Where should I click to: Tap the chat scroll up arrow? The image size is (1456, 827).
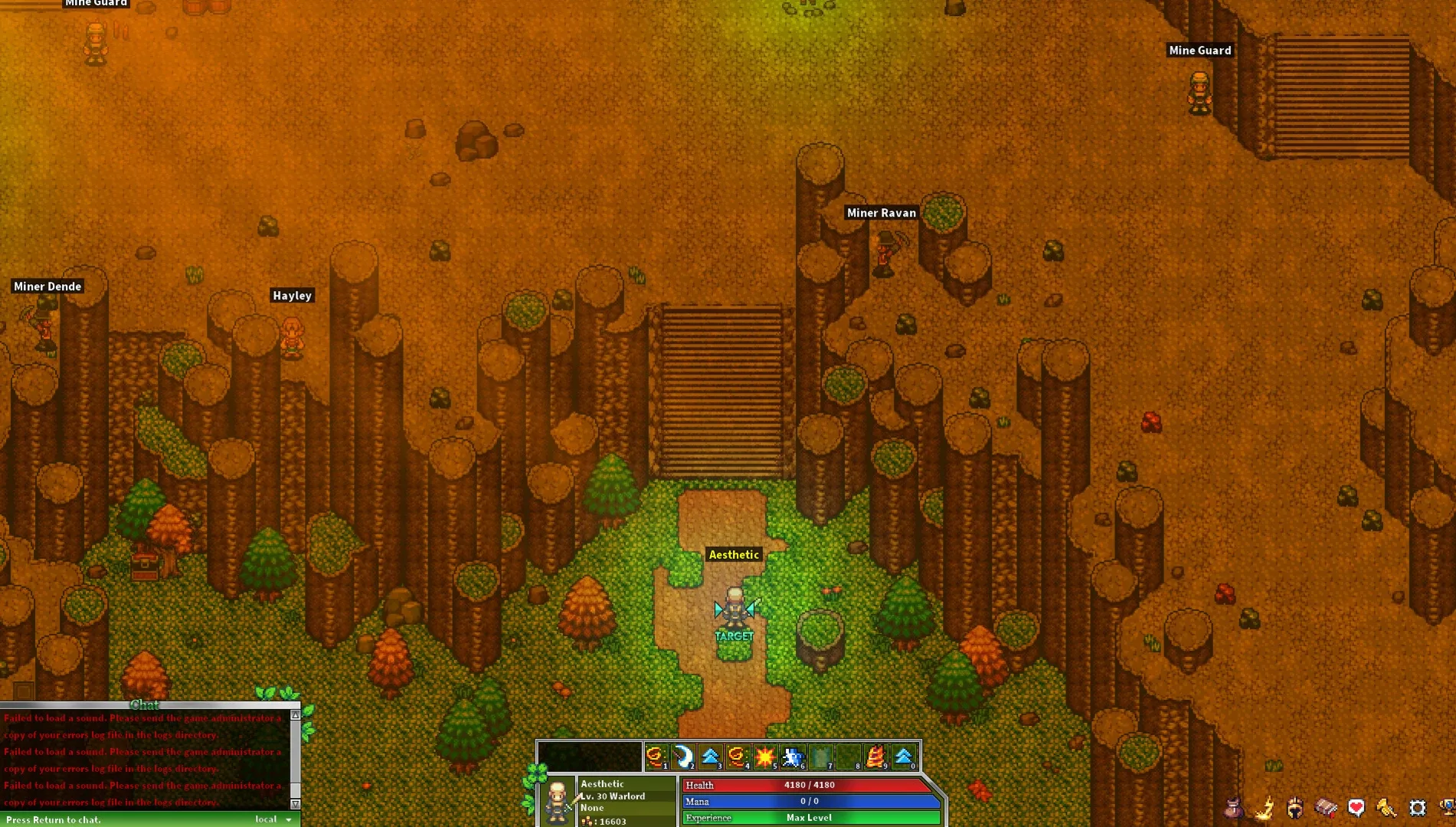coord(296,715)
